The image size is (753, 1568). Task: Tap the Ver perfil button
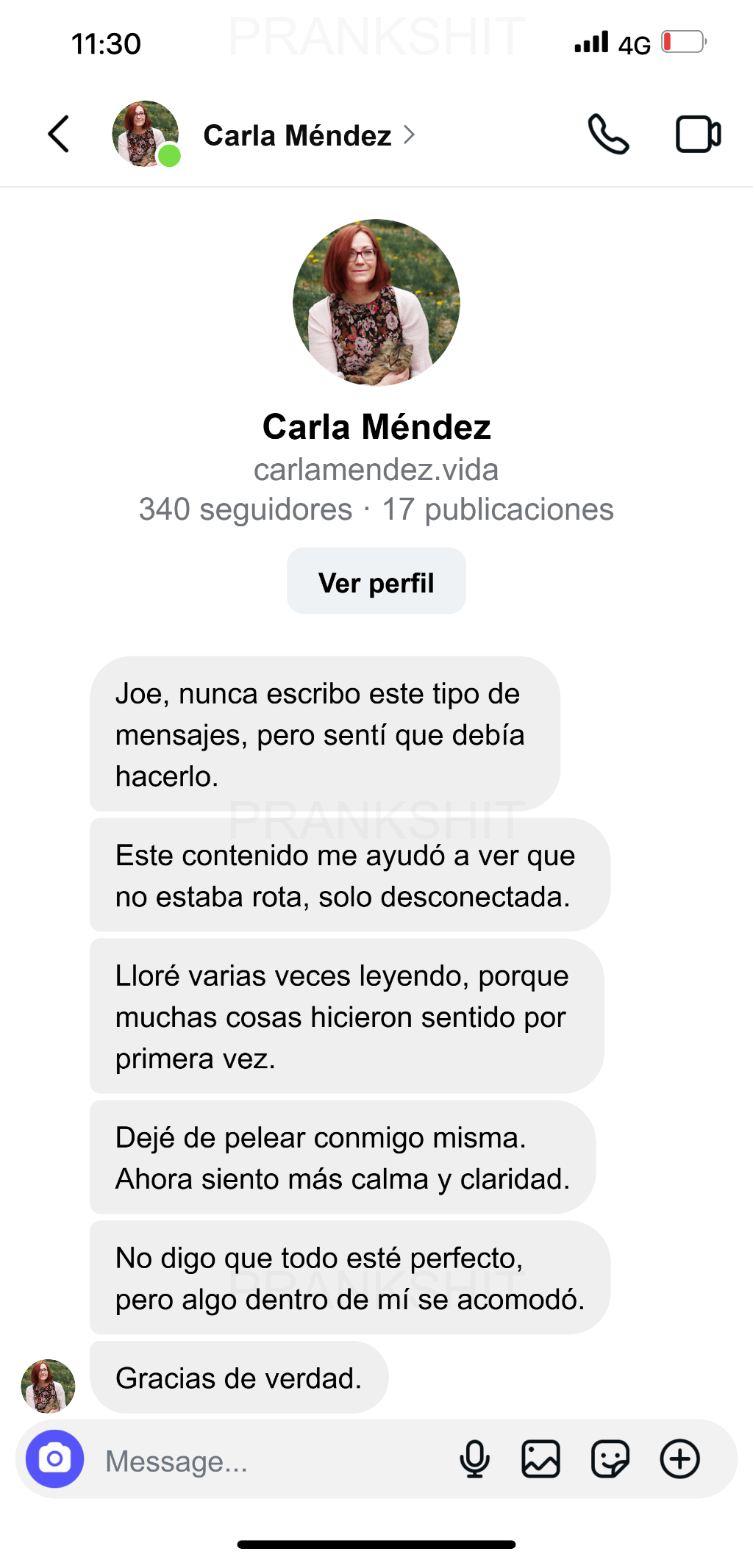click(376, 582)
